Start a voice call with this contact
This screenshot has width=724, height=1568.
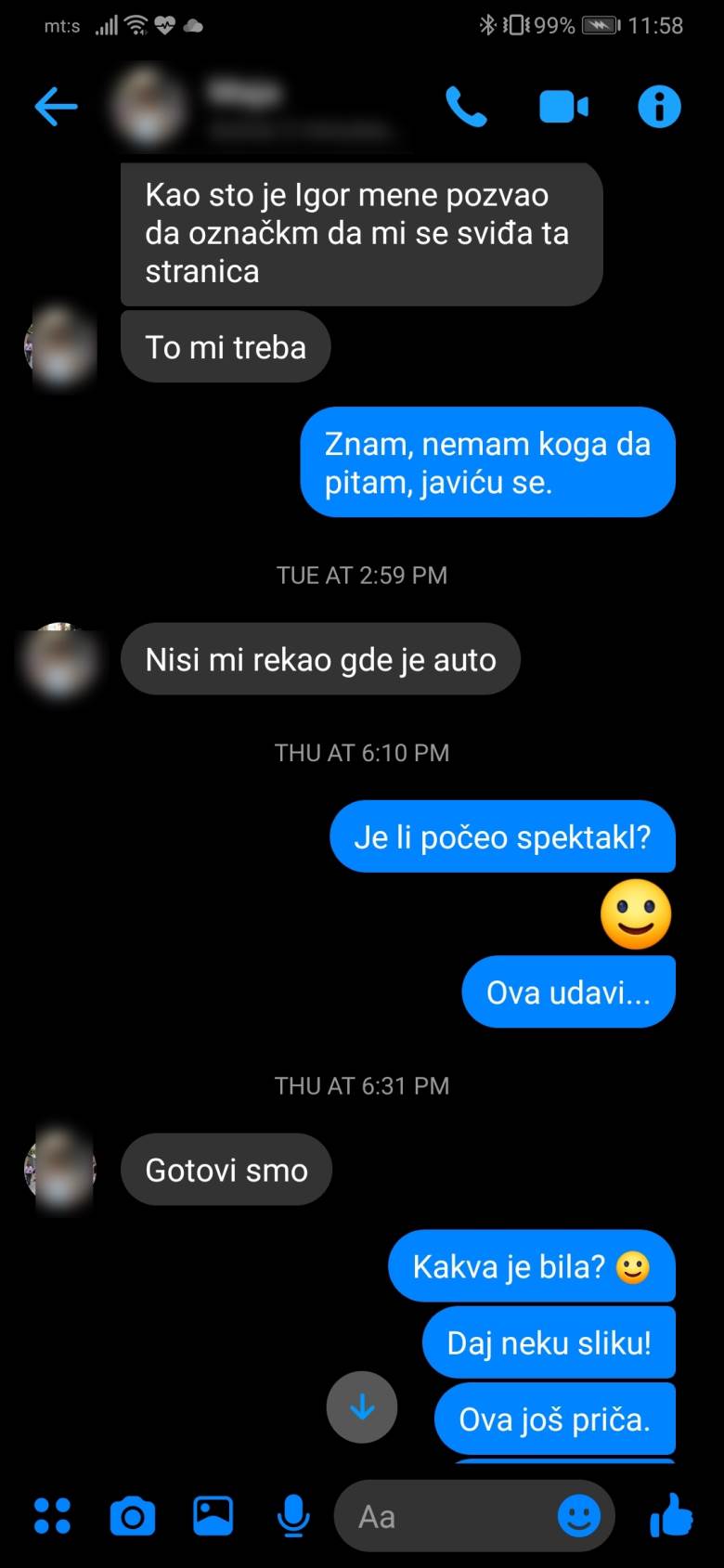click(x=467, y=105)
